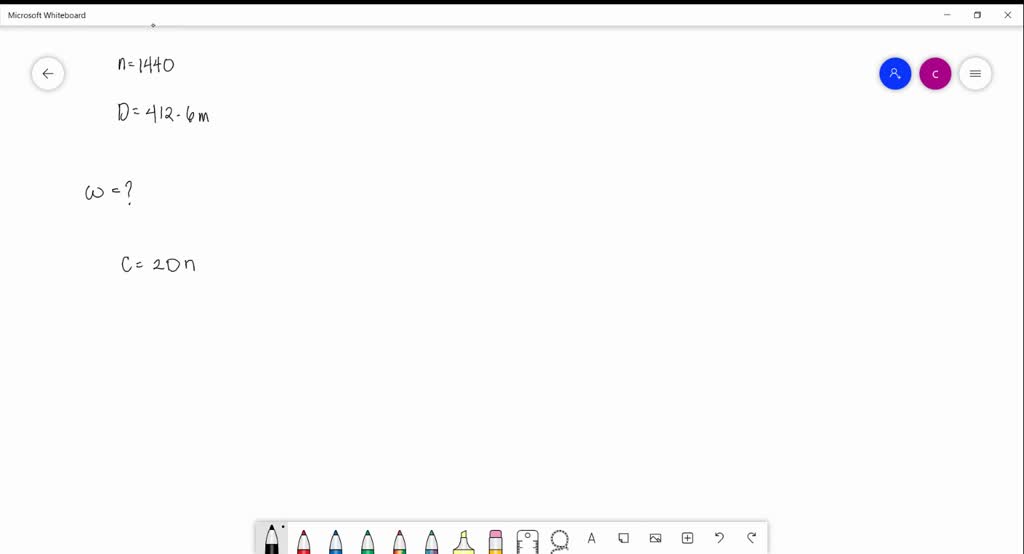
Task: Choose the rainbow pen
Action: click(x=400, y=540)
